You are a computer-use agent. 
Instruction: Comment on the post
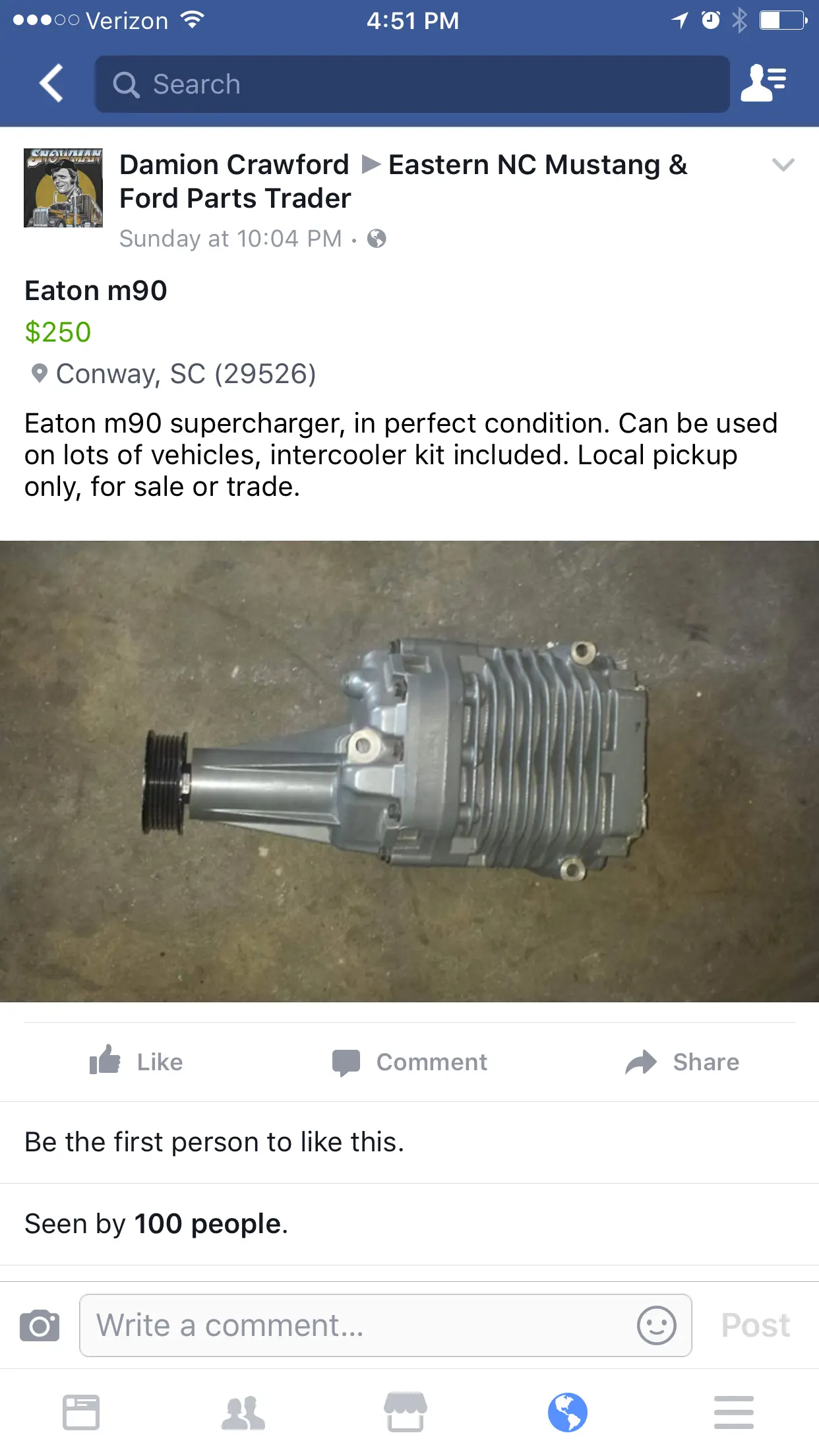(x=409, y=1062)
